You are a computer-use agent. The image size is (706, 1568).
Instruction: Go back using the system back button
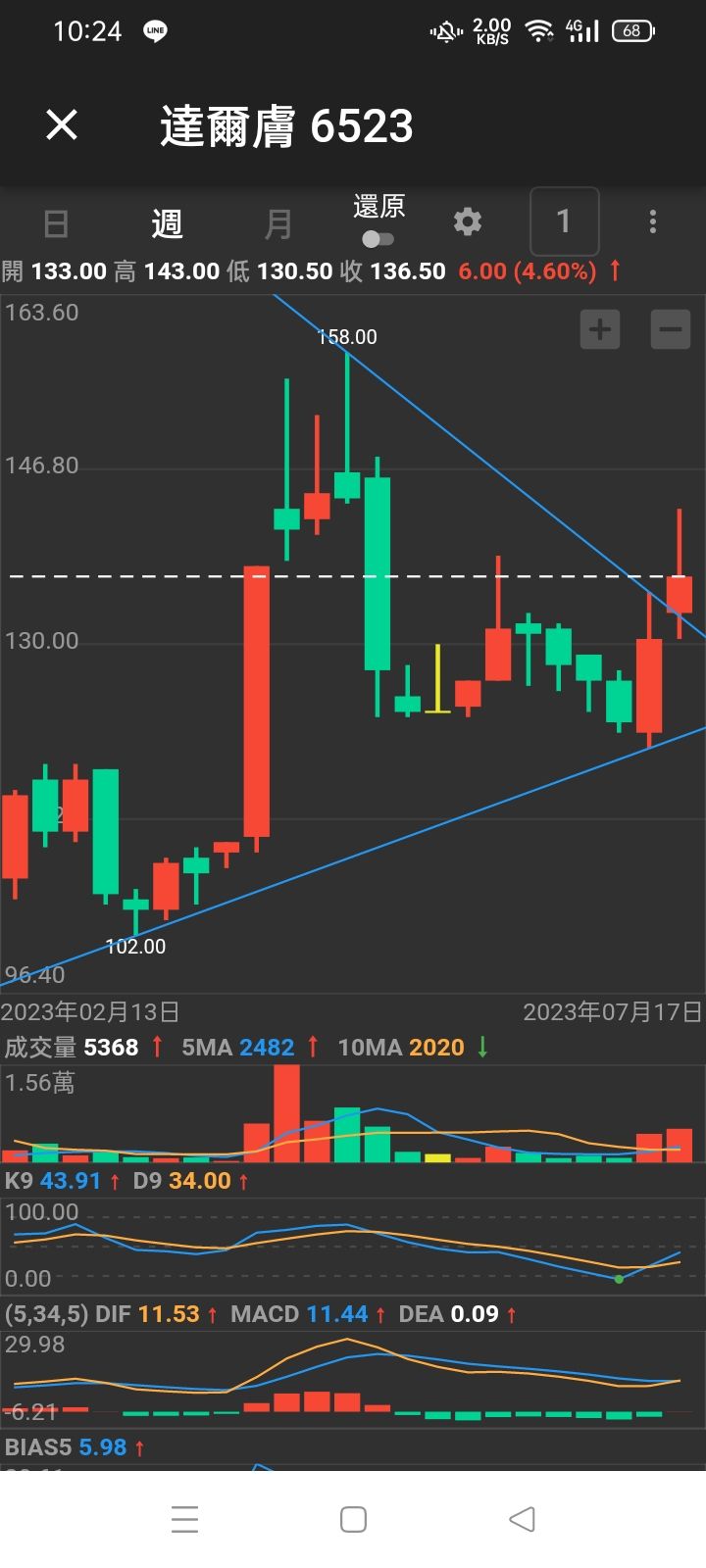point(522,1519)
